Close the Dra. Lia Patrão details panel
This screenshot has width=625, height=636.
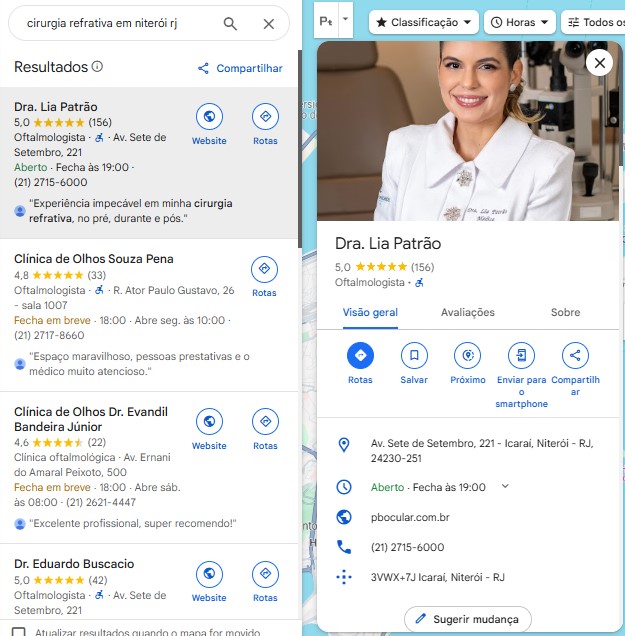599,63
